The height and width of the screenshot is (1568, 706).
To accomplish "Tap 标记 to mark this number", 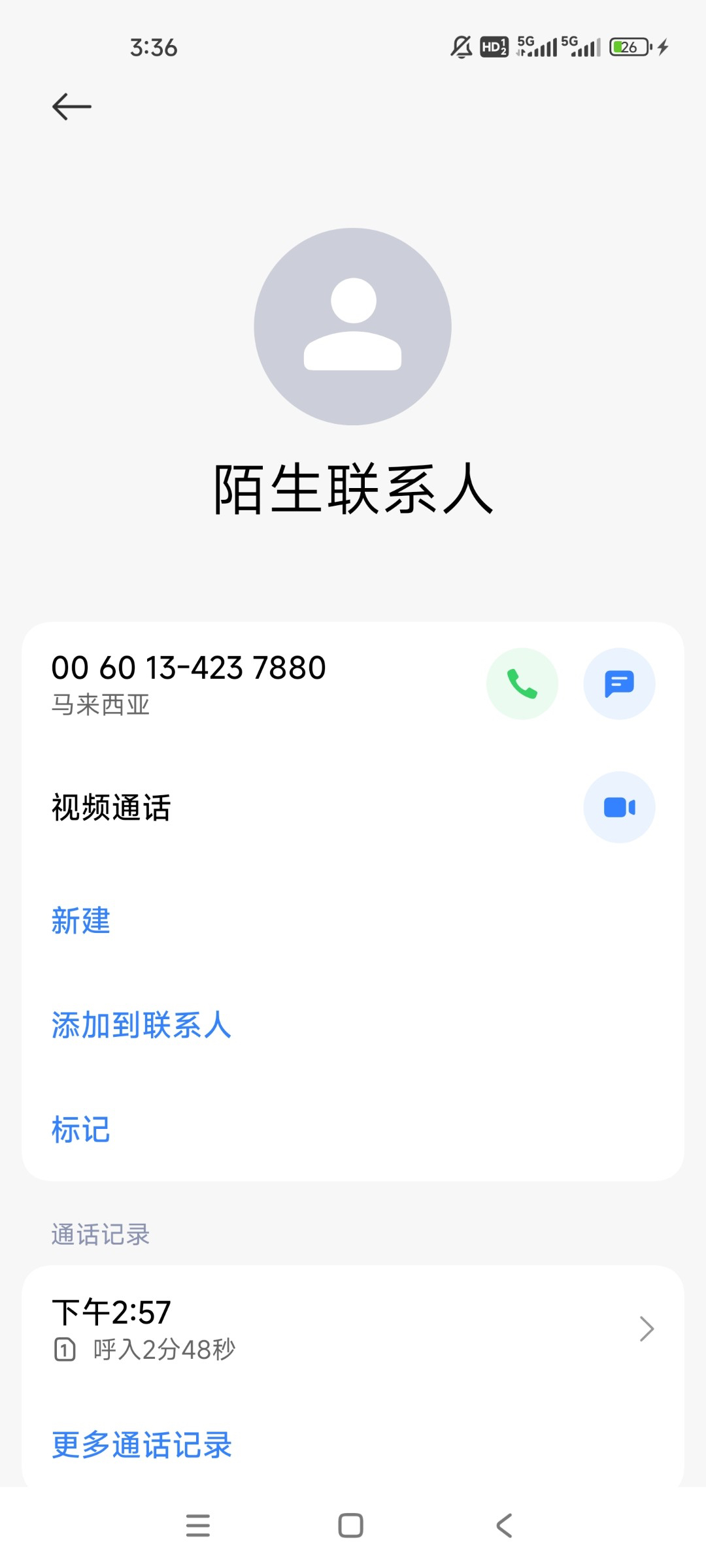I will [81, 1130].
